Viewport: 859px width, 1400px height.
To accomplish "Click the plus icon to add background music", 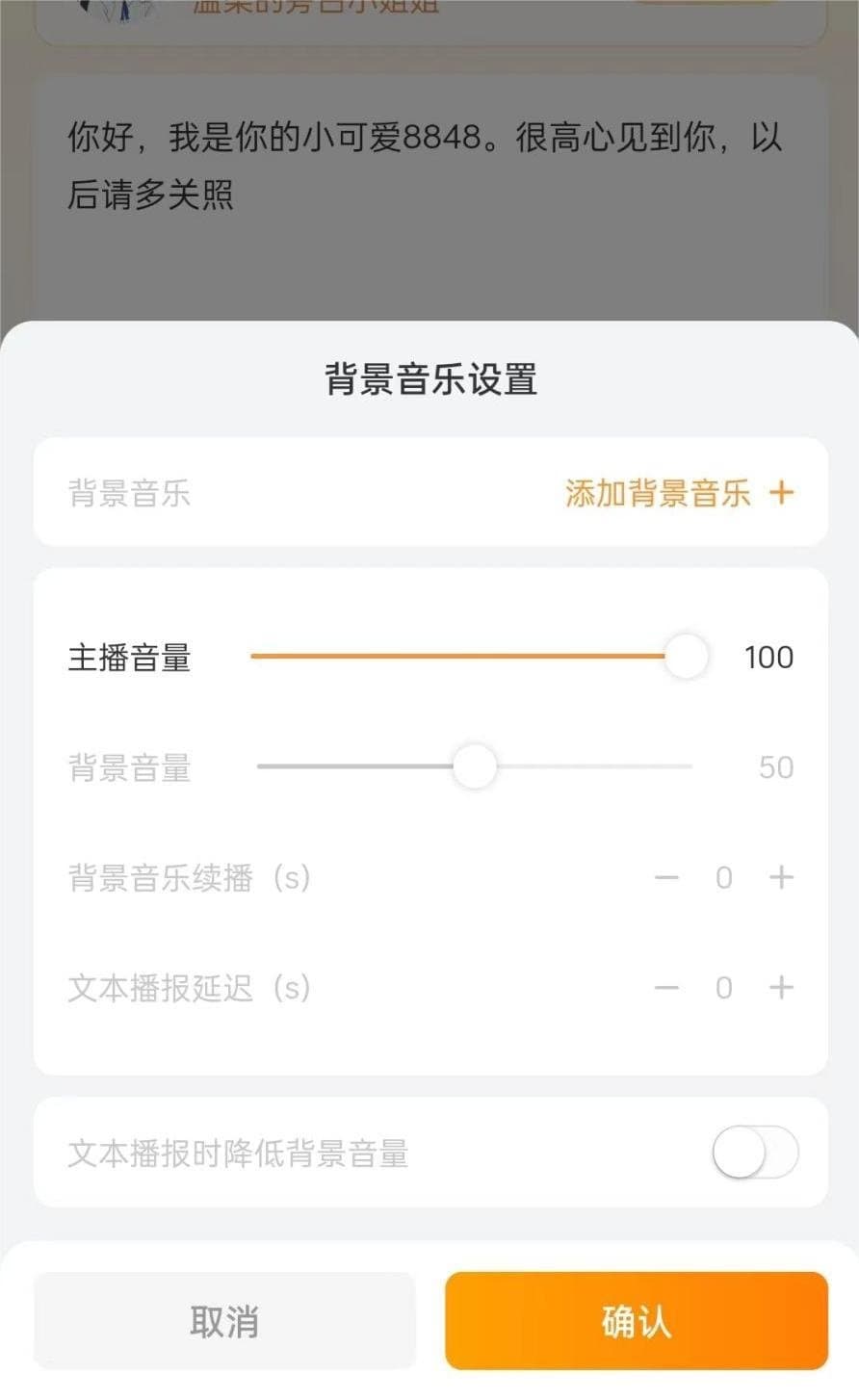I will (782, 493).
